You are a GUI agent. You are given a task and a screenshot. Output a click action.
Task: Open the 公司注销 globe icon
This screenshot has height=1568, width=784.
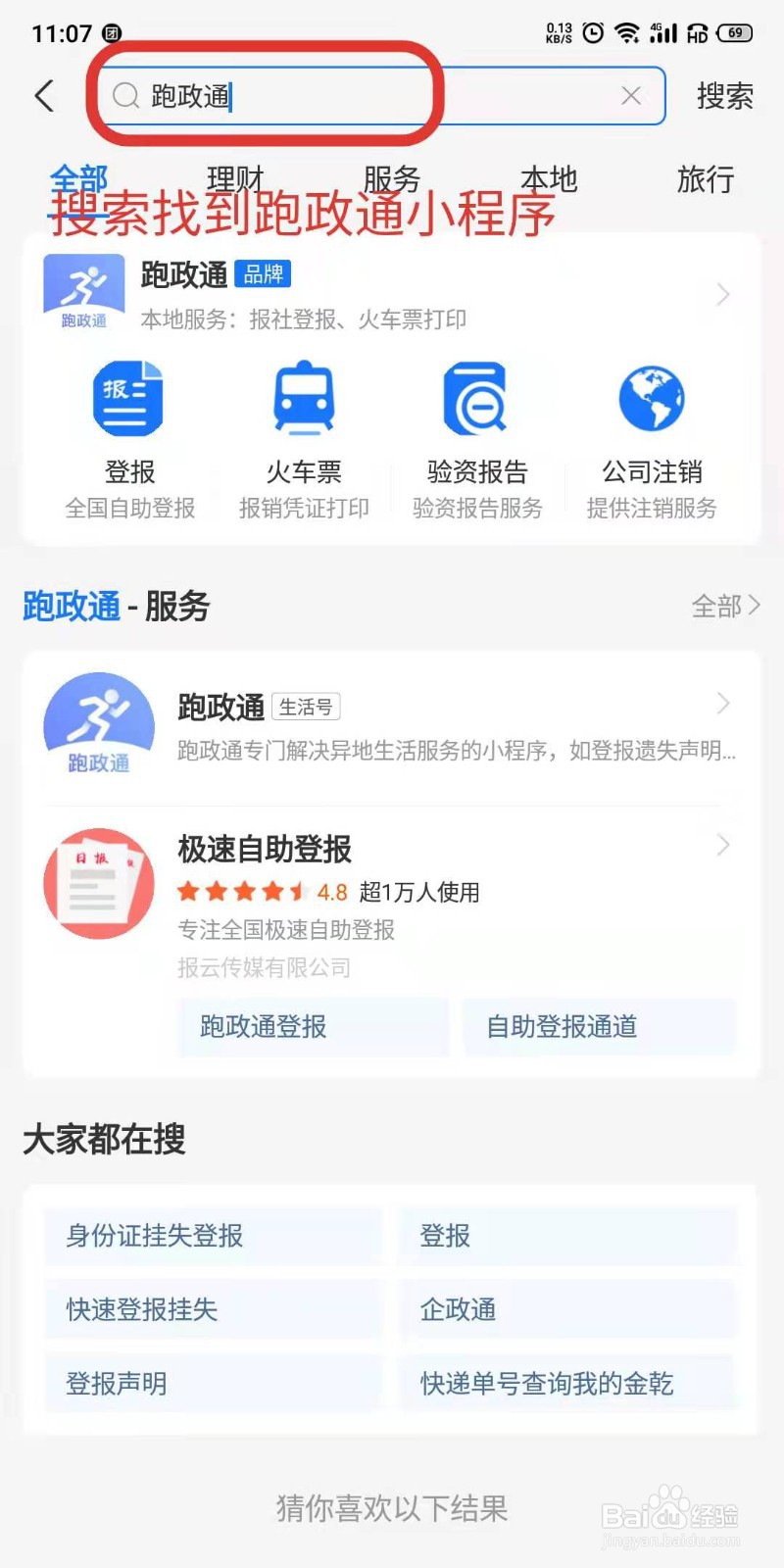[x=652, y=397]
